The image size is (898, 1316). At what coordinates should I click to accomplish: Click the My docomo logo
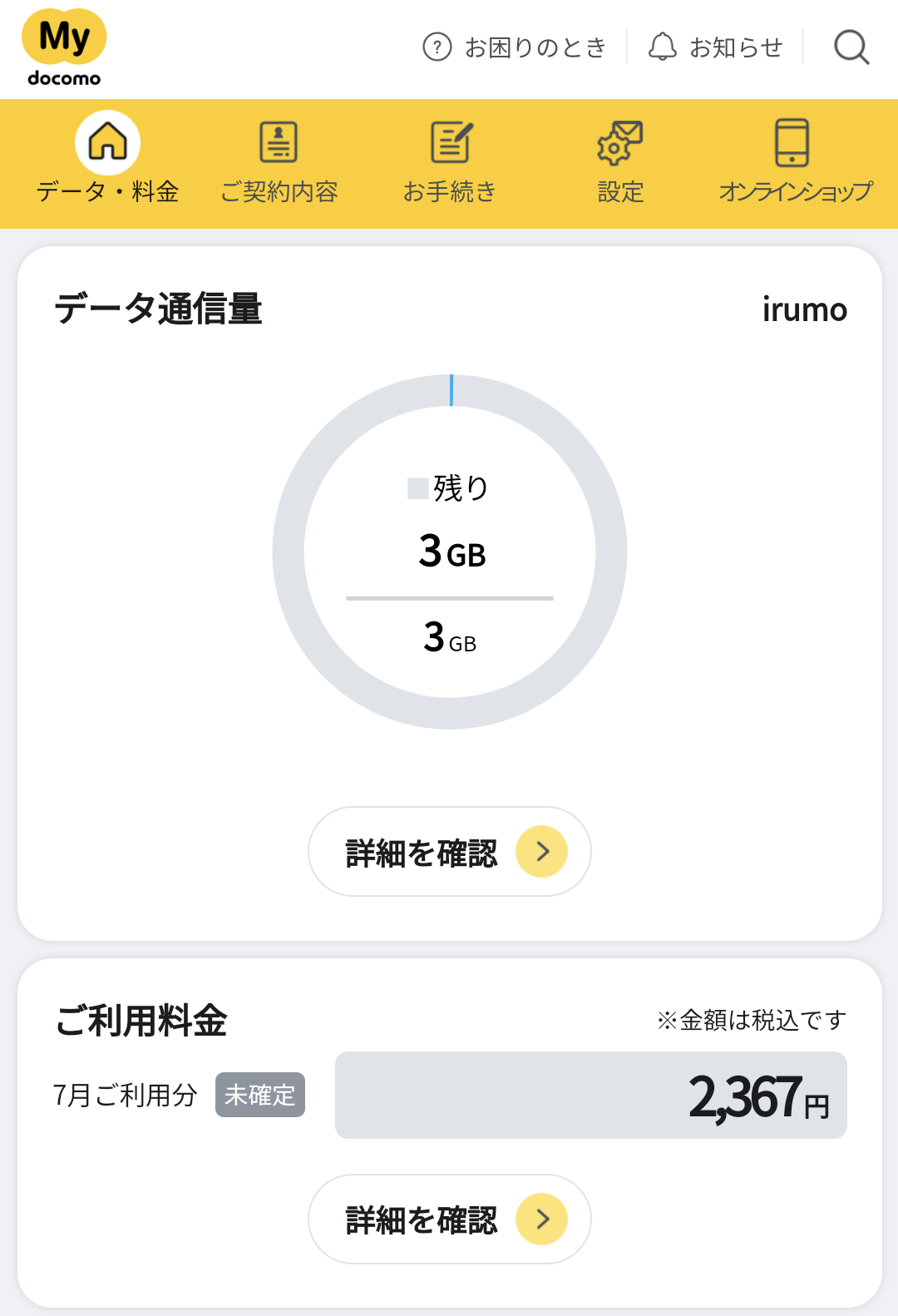point(63,46)
